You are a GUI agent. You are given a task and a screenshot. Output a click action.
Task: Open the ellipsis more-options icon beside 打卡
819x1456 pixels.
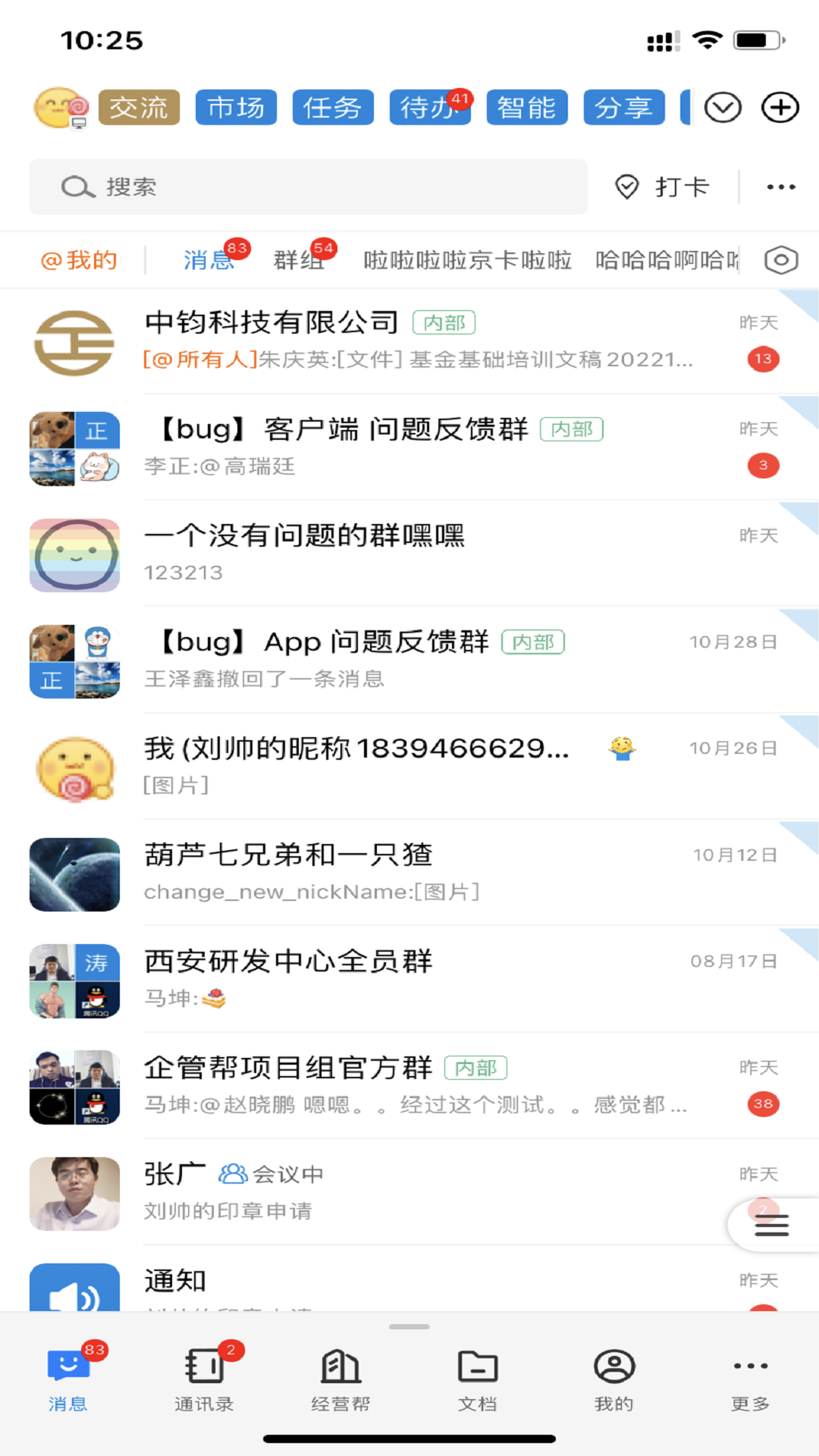(780, 187)
